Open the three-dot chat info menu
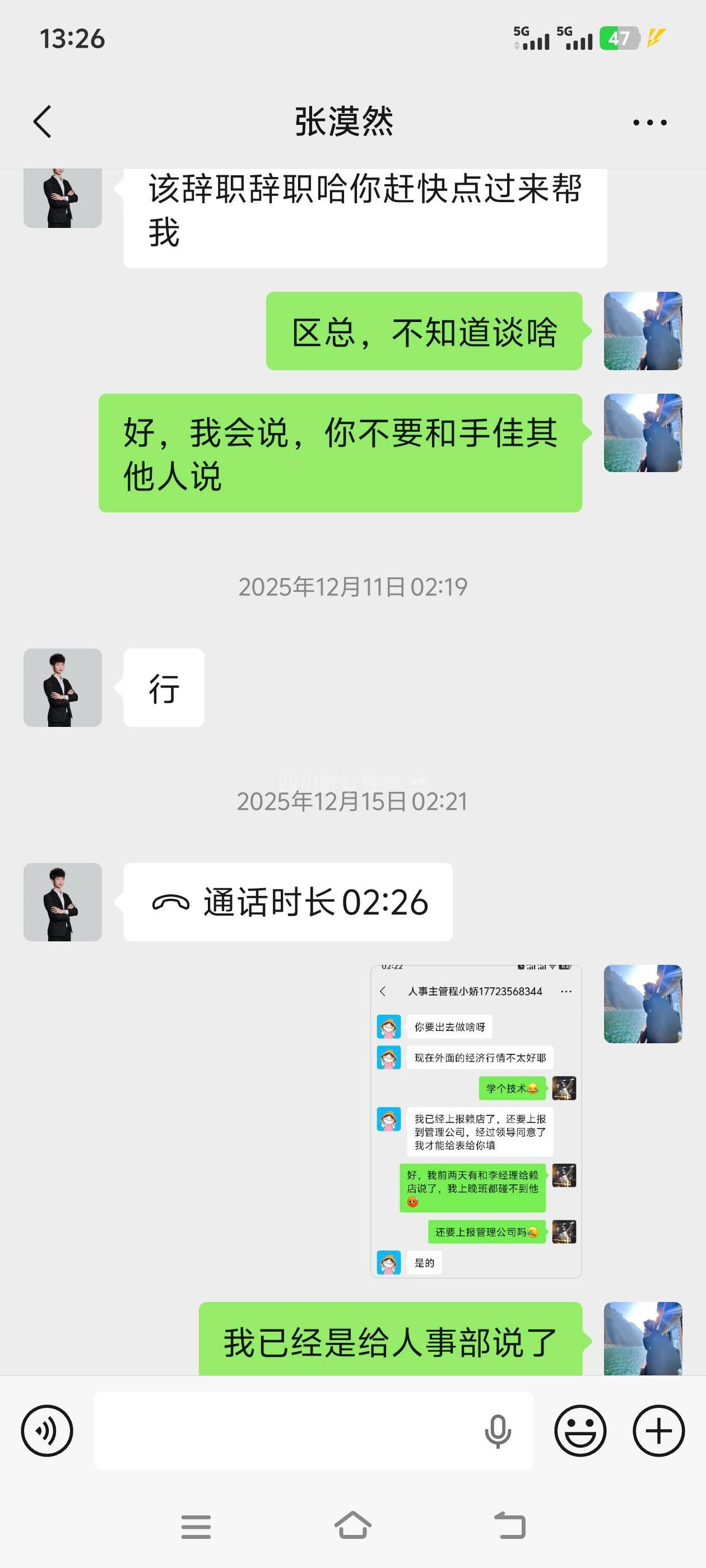This screenshot has height=1568, width=706. (x=649, y=122)
